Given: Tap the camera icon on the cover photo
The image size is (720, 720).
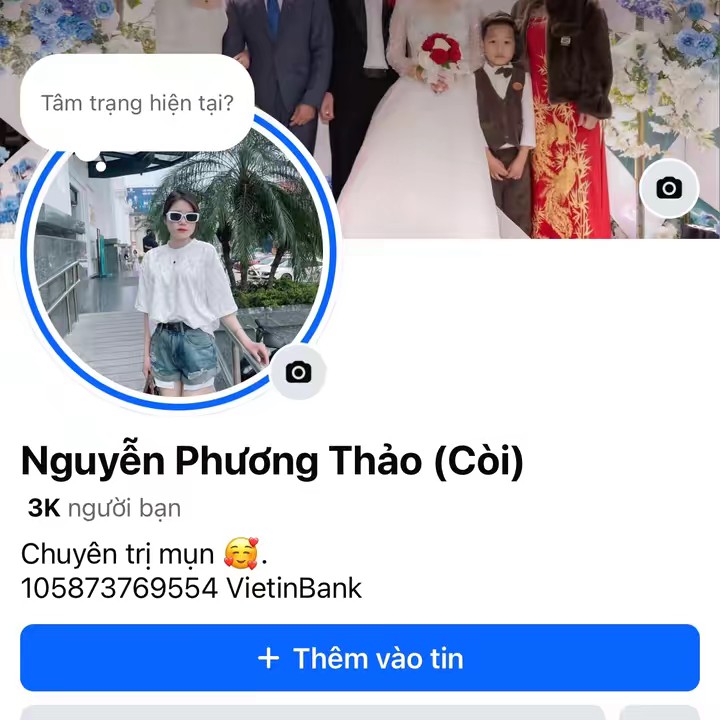Looking at the screenshot, I should tap(668, 188).
